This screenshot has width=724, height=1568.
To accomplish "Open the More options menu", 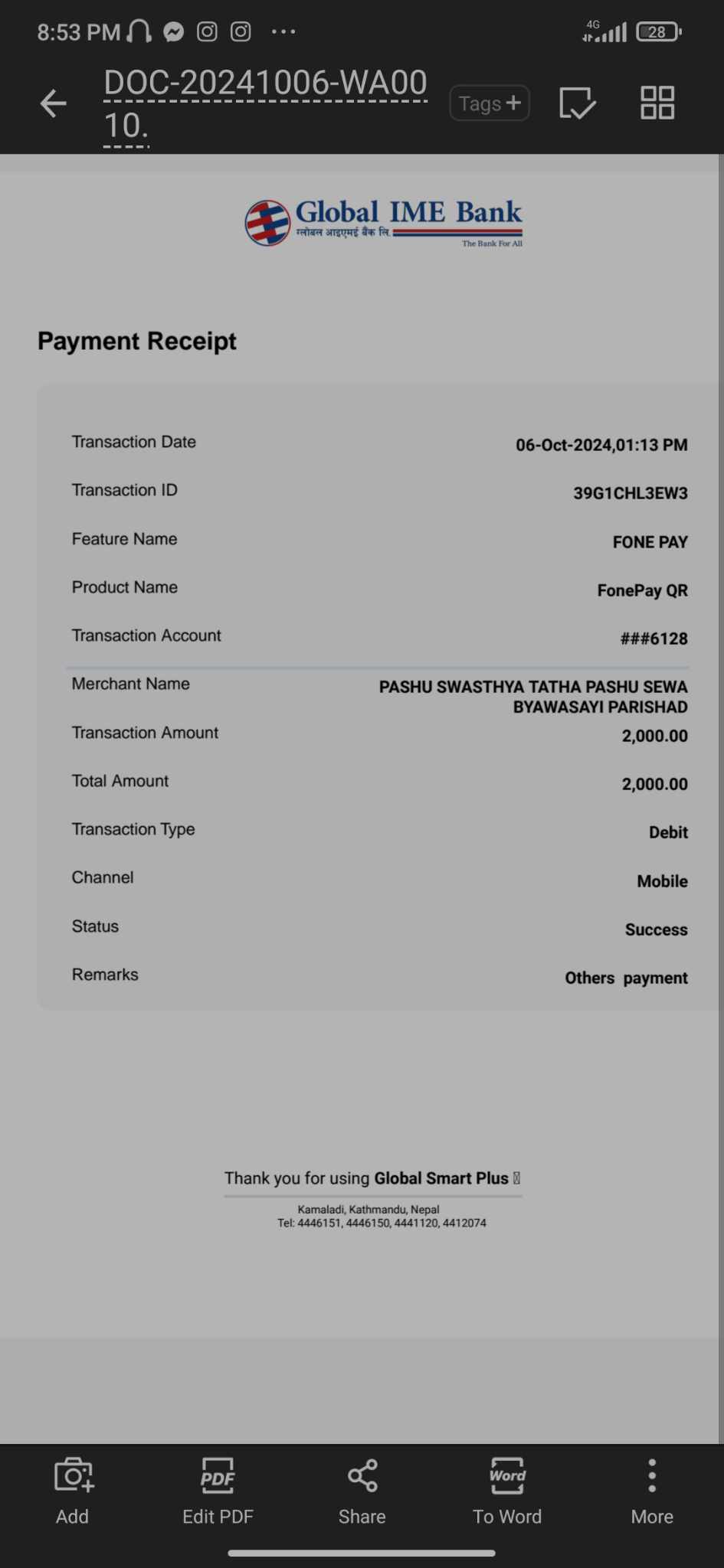I will tap(652, 1491).
